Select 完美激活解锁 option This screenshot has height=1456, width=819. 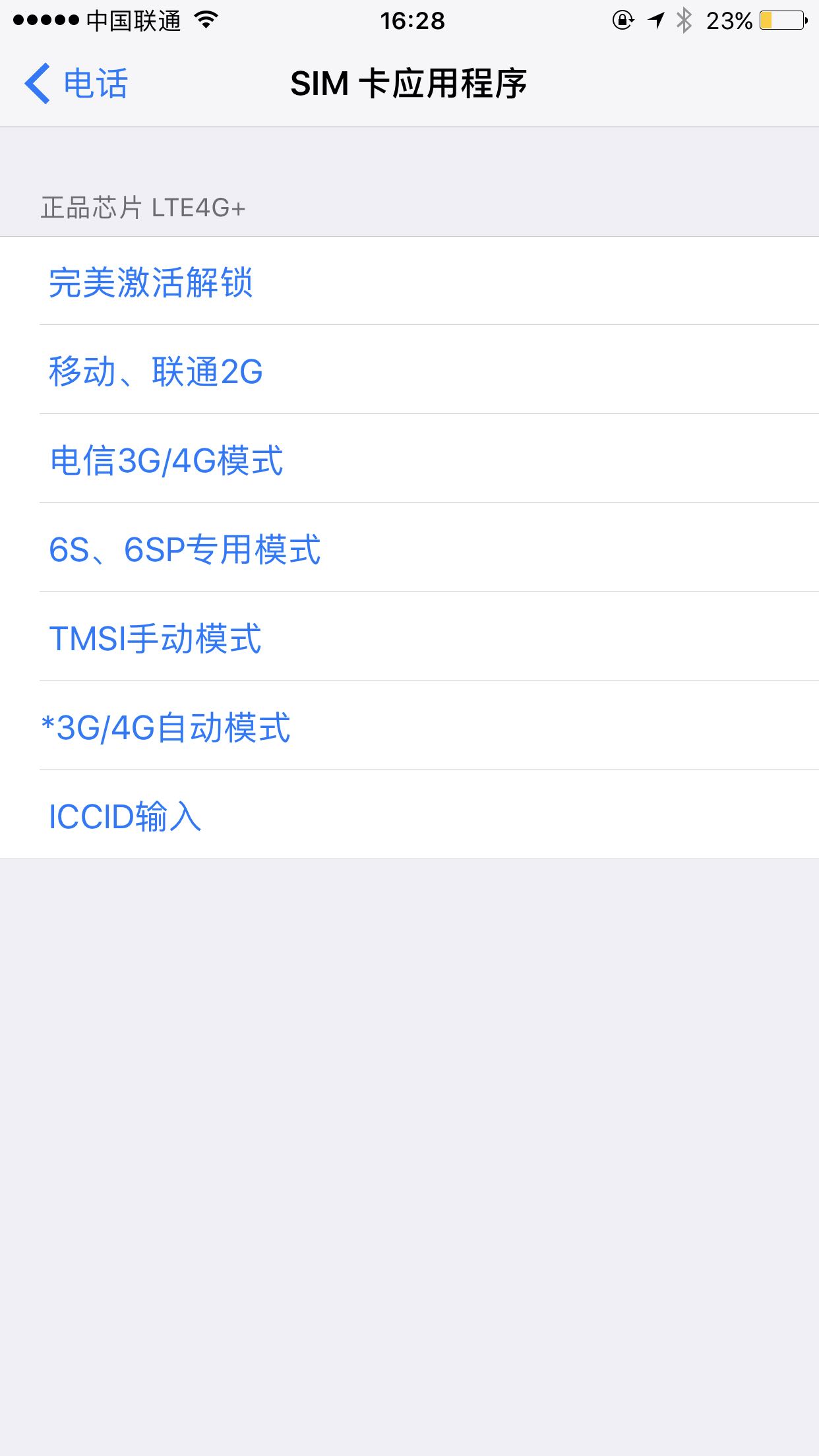151,282
